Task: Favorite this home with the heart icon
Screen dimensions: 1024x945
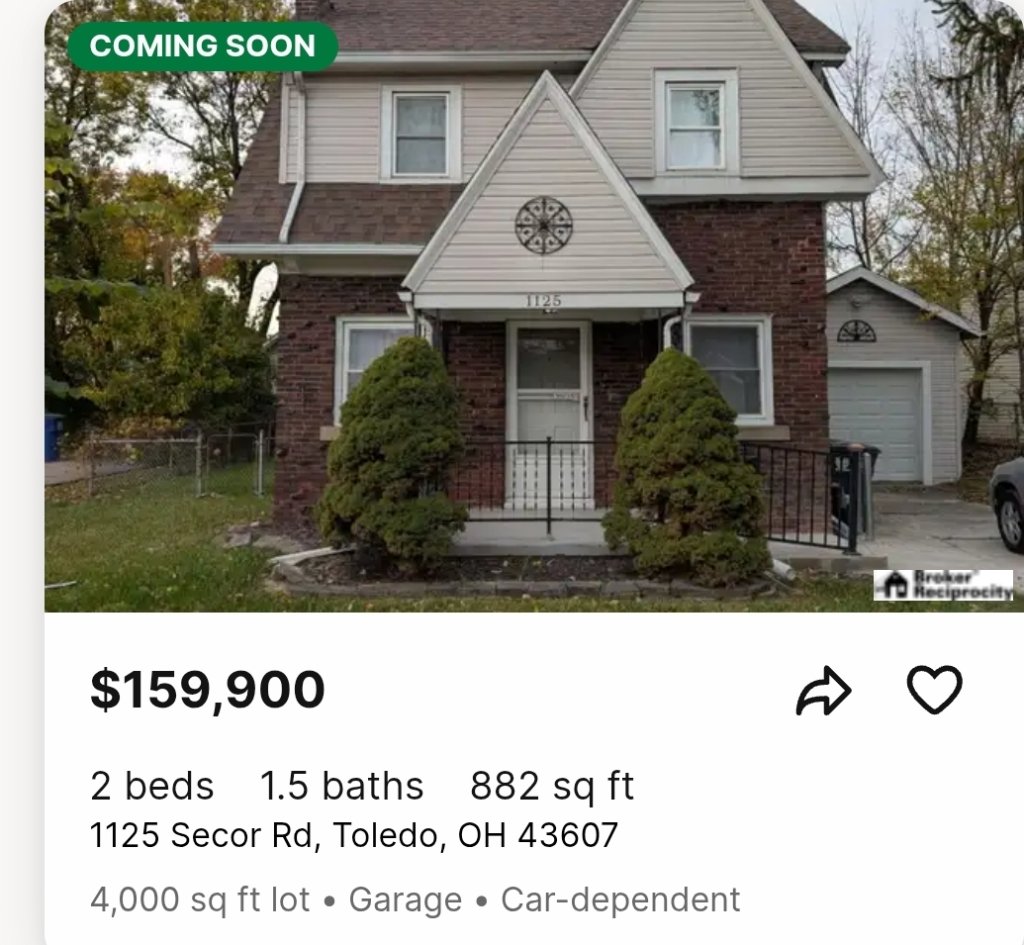Action: 934,690
